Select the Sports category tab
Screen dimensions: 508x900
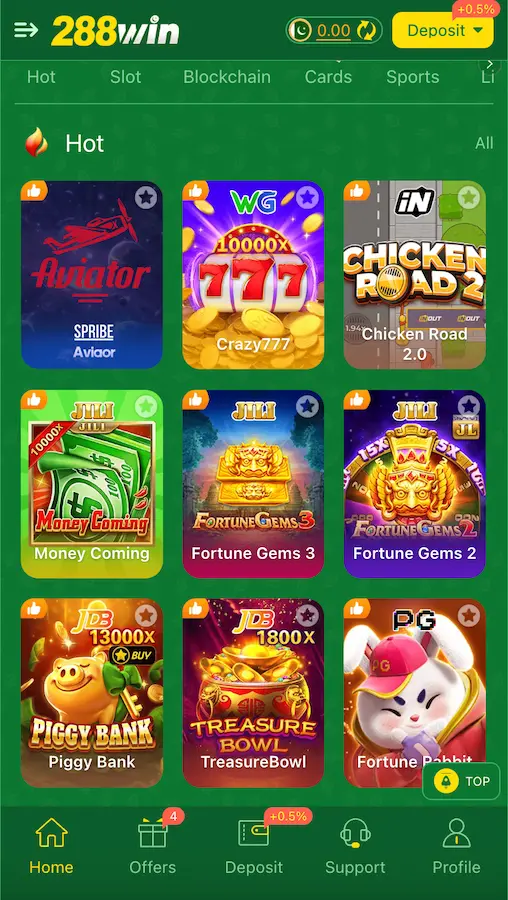pos(413,77)
